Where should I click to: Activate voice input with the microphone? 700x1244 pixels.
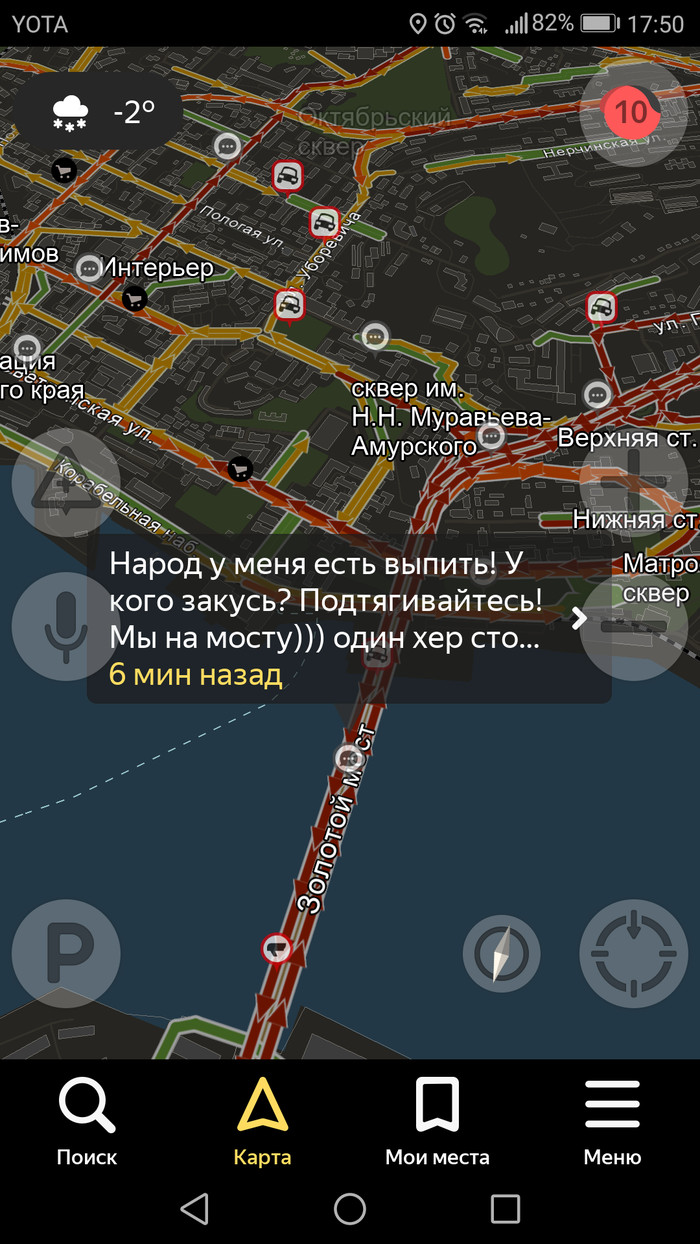66,627
